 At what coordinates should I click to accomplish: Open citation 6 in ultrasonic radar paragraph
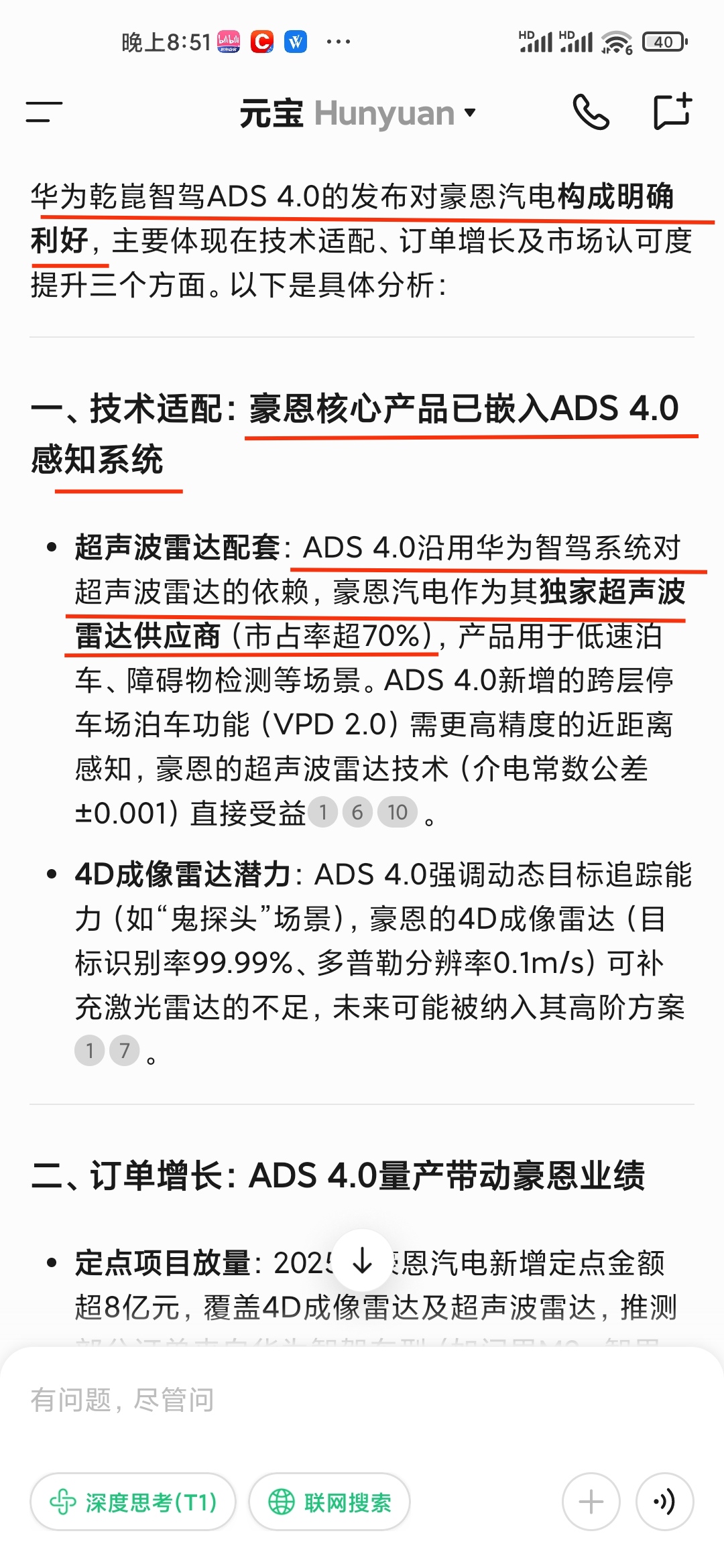pyautogui.click(x=357, y=812)
